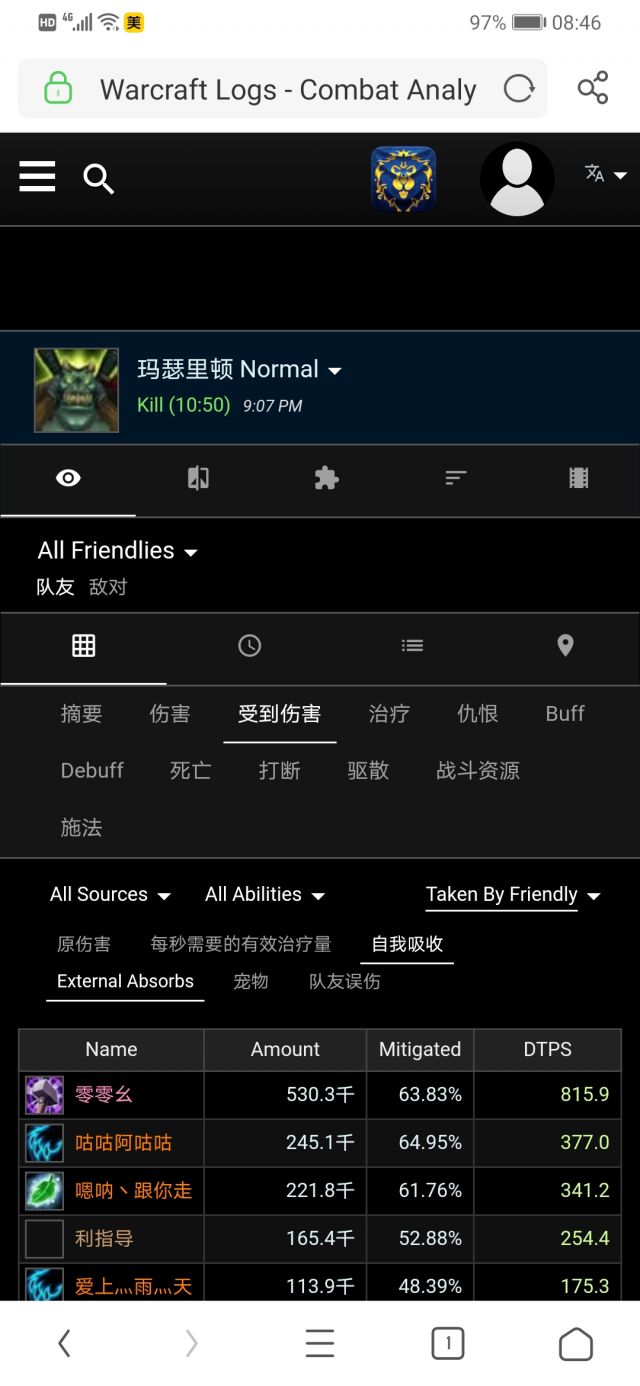
Task: Expand the All Abilities dropdown
Action: point(265,894)
